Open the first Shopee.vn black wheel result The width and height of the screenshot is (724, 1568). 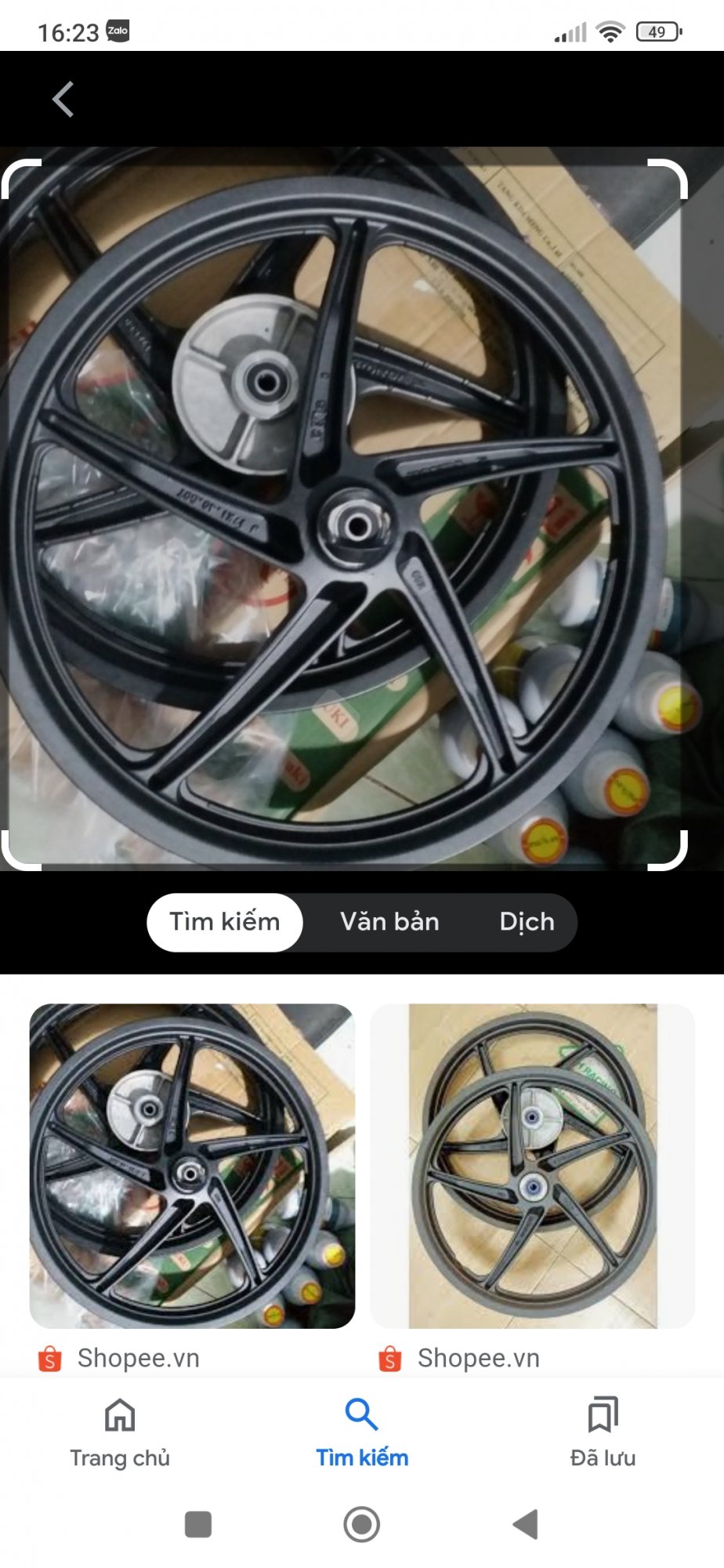point(192,1166)
